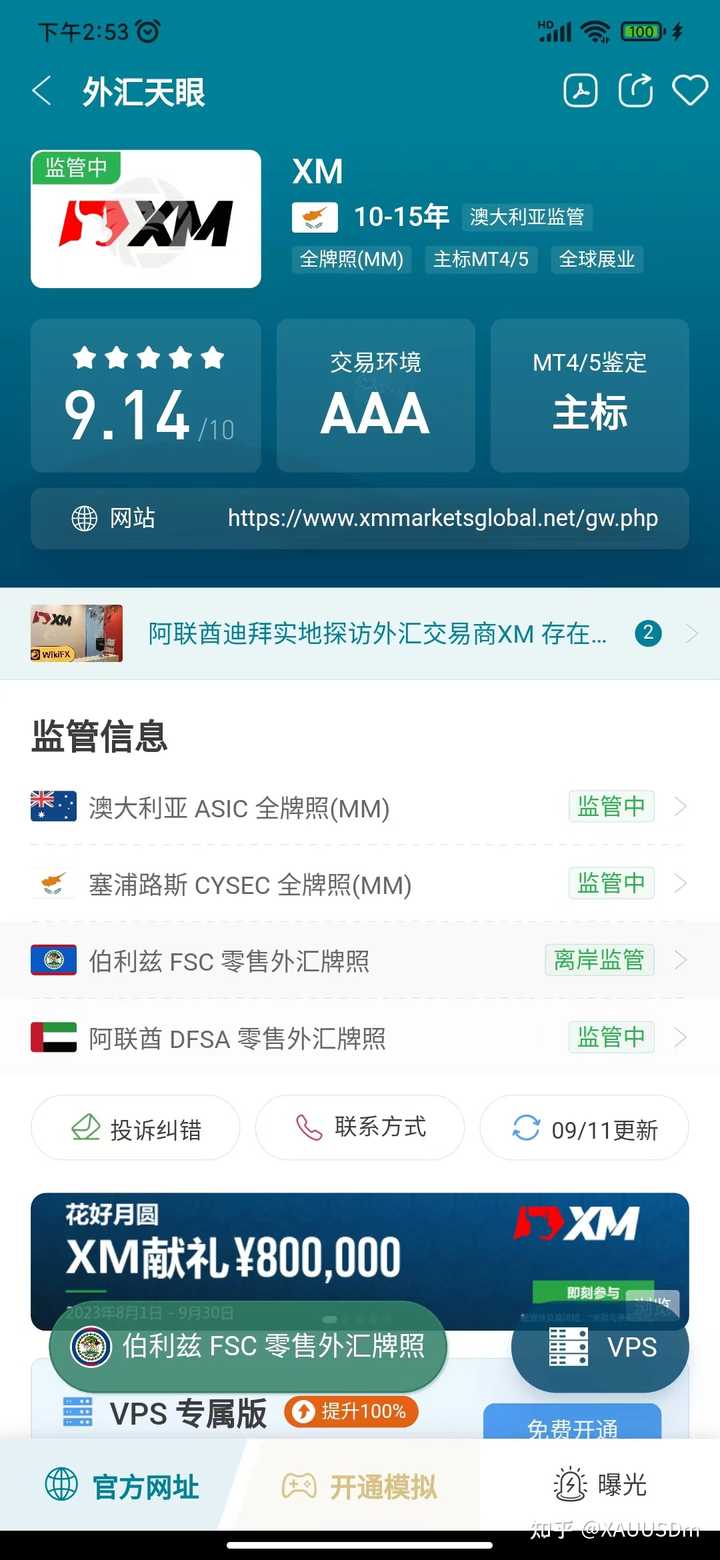Tap the gamepad icon beside 开通模拟
720x1560 pixels.
(x=302, y=1487)
